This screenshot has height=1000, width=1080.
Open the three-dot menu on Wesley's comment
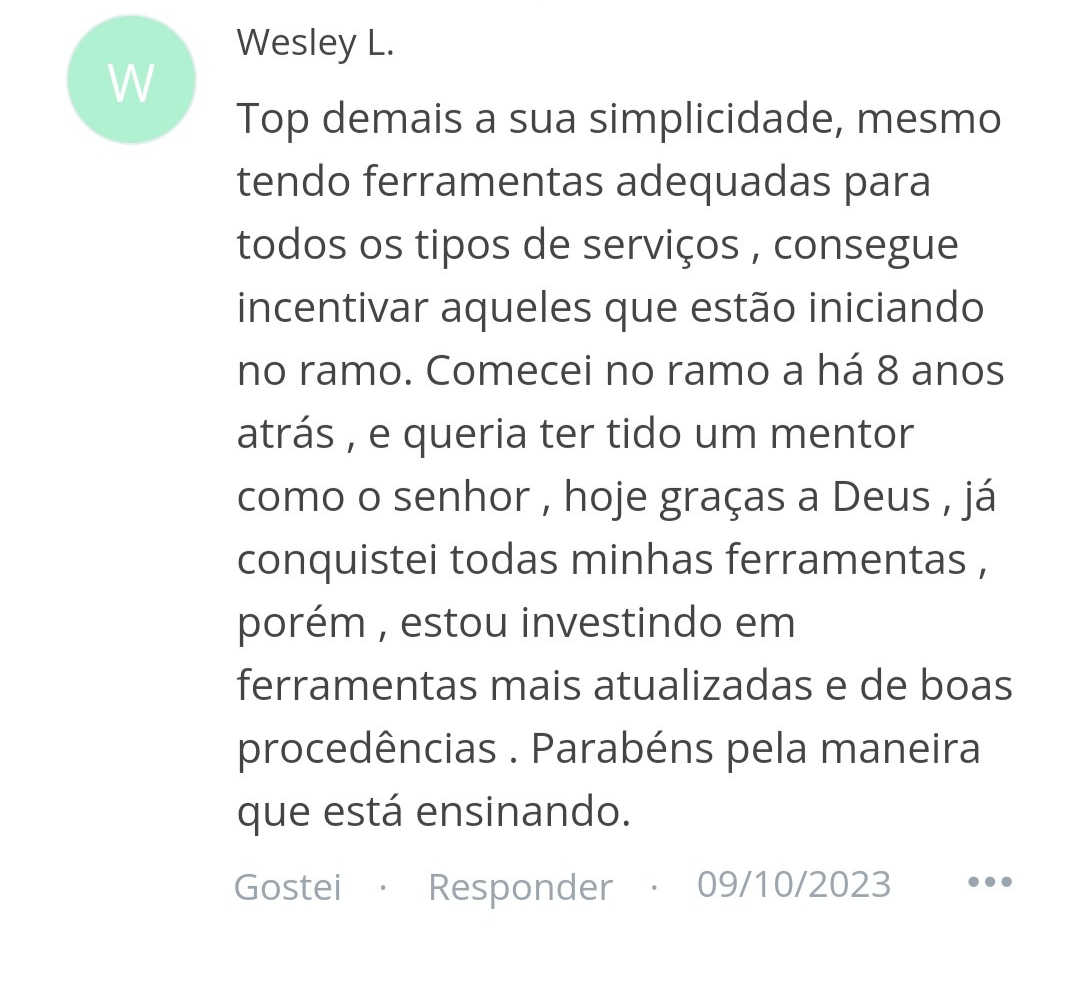(990, 882)
